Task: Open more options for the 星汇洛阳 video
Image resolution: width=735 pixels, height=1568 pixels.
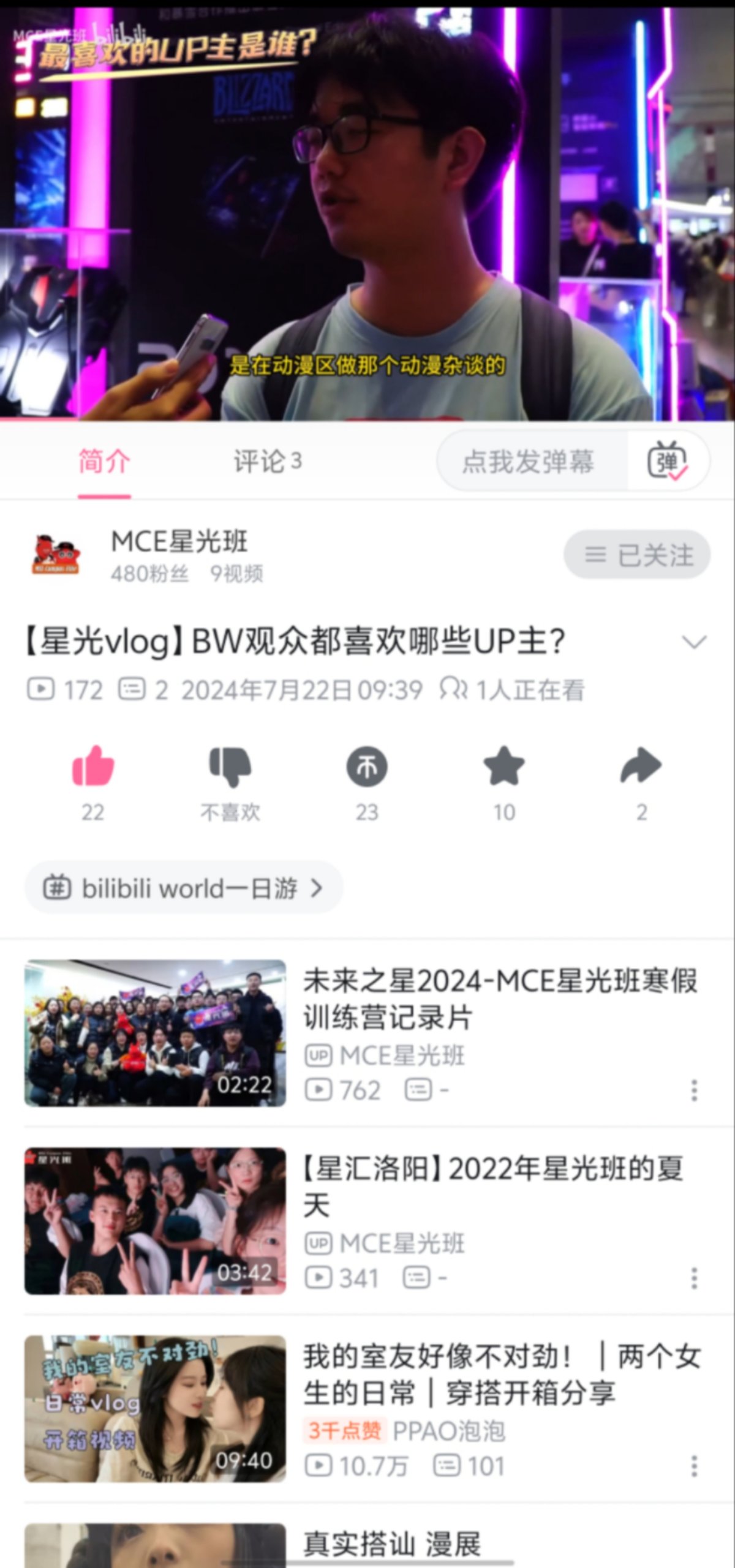Action: [694, 1278]
